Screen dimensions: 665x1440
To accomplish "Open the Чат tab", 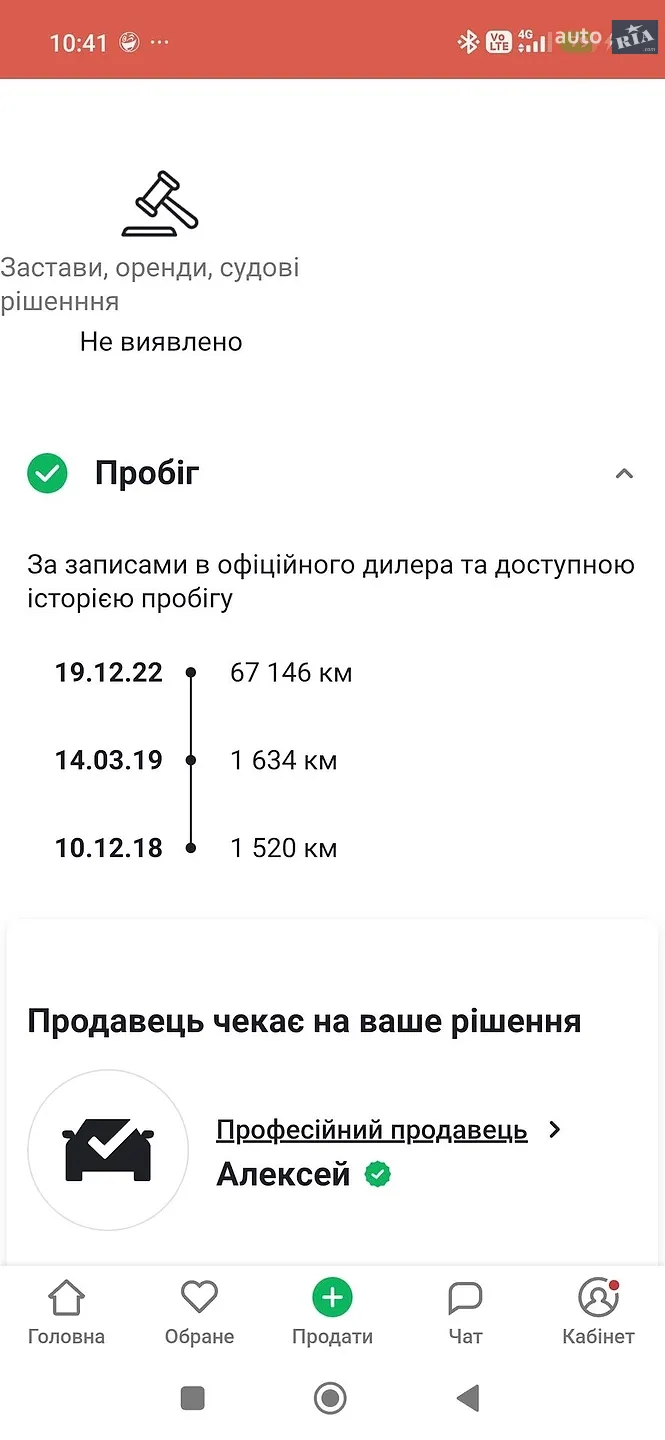I will coord(465,1313).
